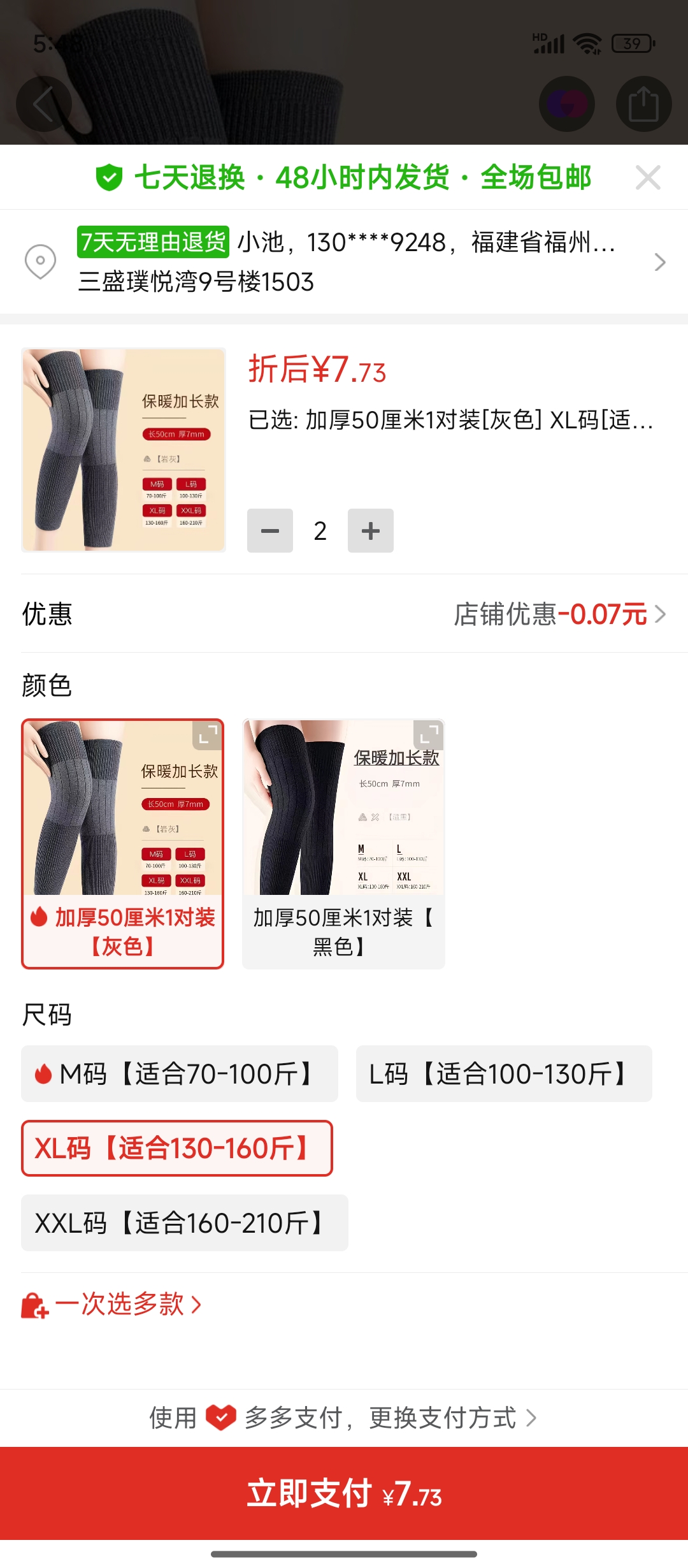Decrease quantity with the minus button

click(270, 530)
